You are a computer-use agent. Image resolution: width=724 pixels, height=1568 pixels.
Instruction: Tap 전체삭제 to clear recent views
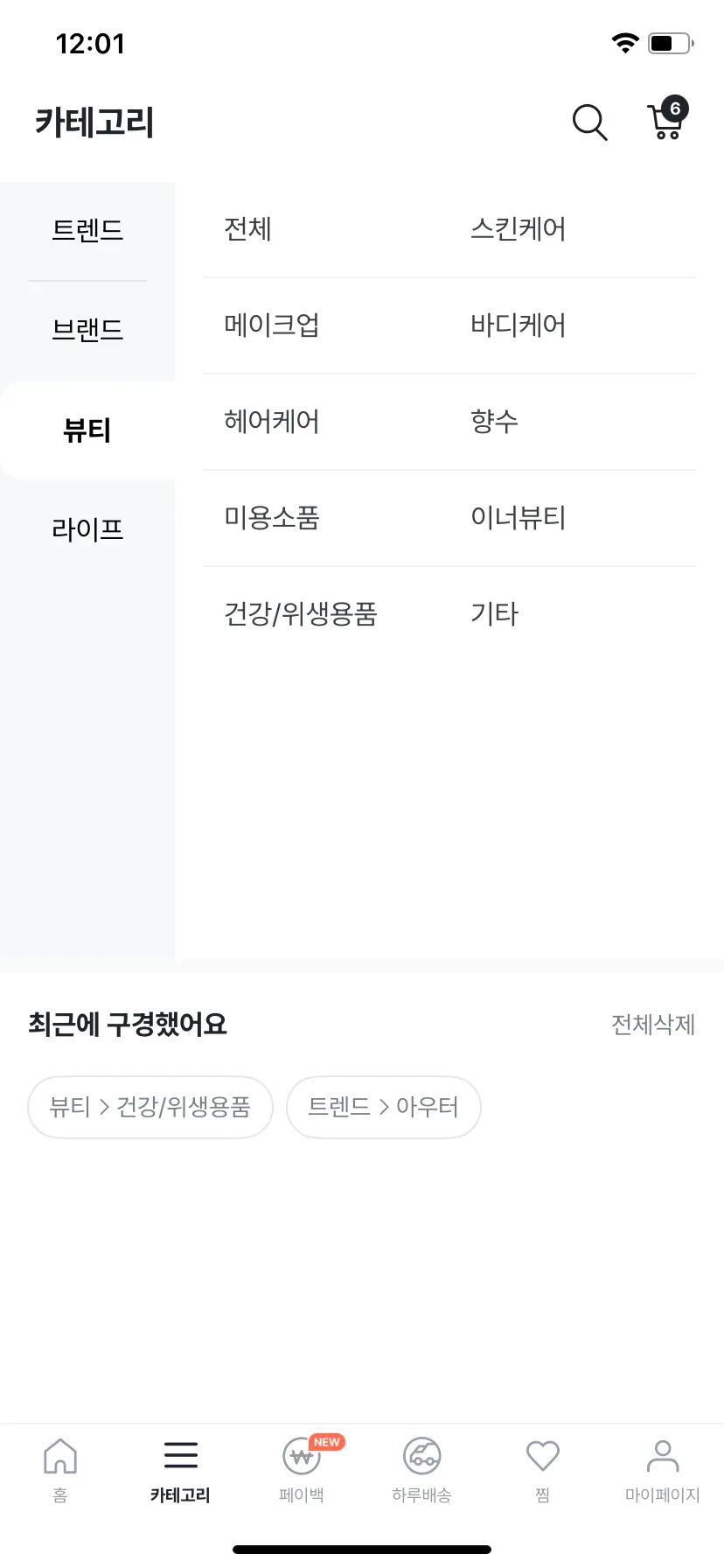coord(652,1024)
